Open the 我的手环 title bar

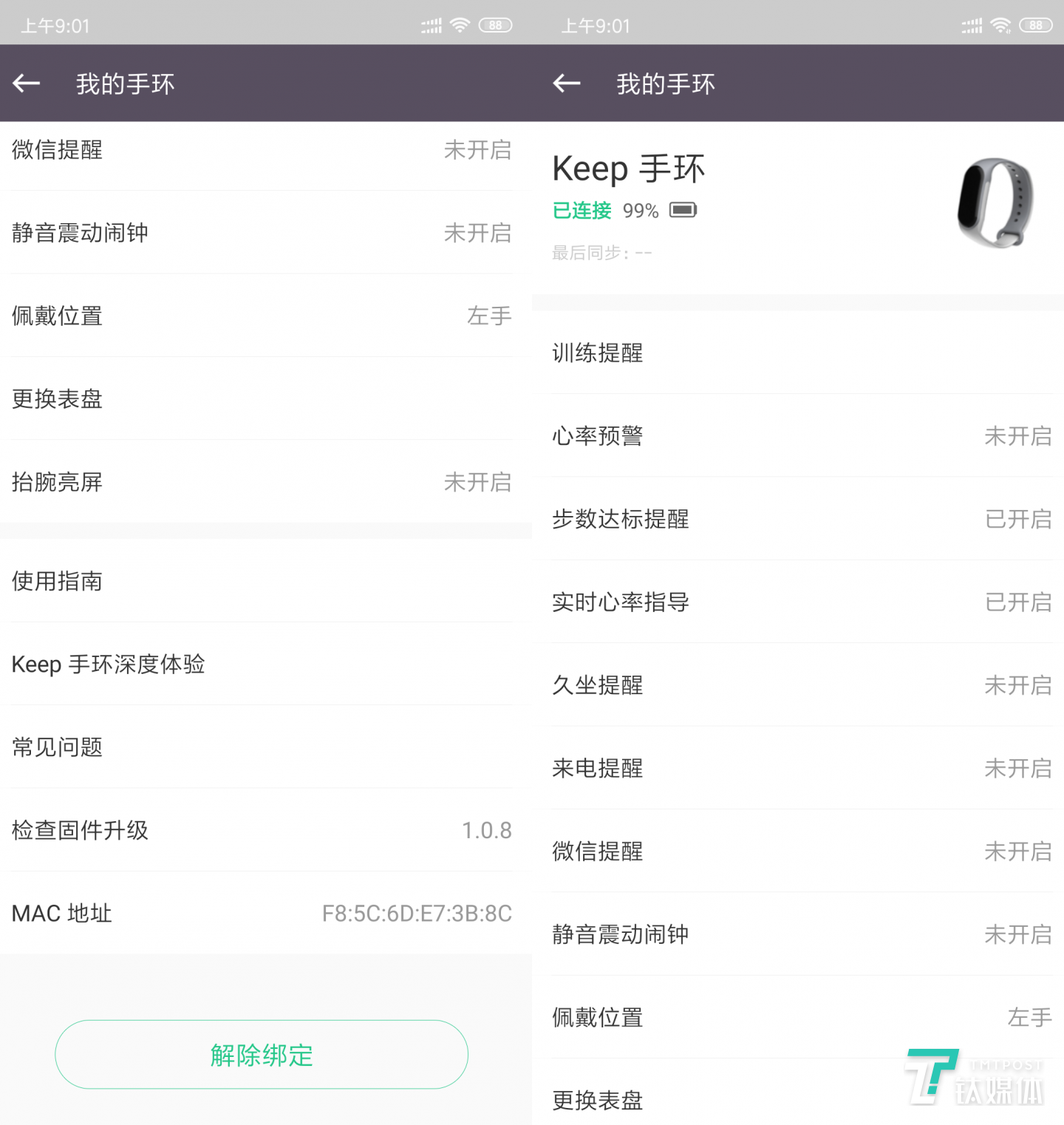tap(126, 84)
